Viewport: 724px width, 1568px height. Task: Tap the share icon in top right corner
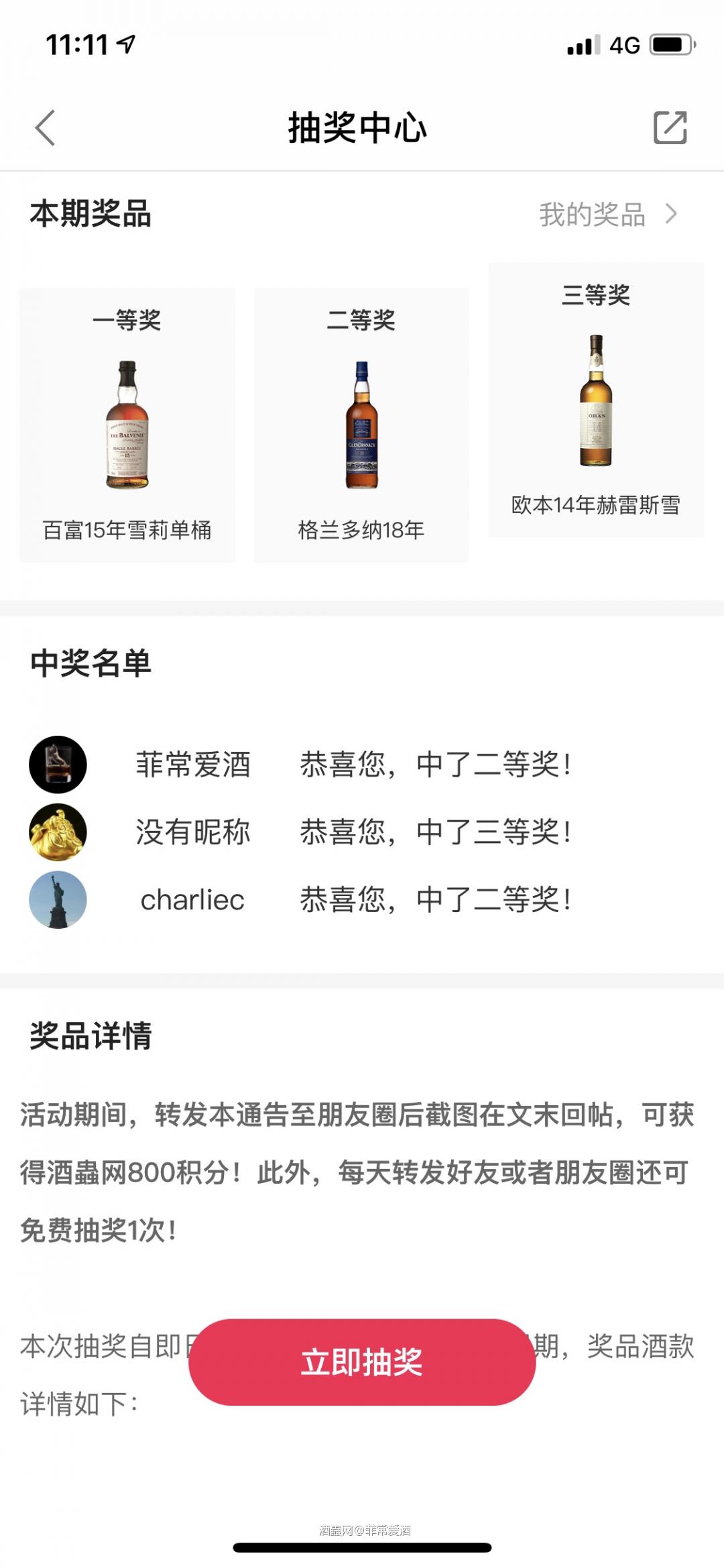pyautogui.click(x=669, y=125)
